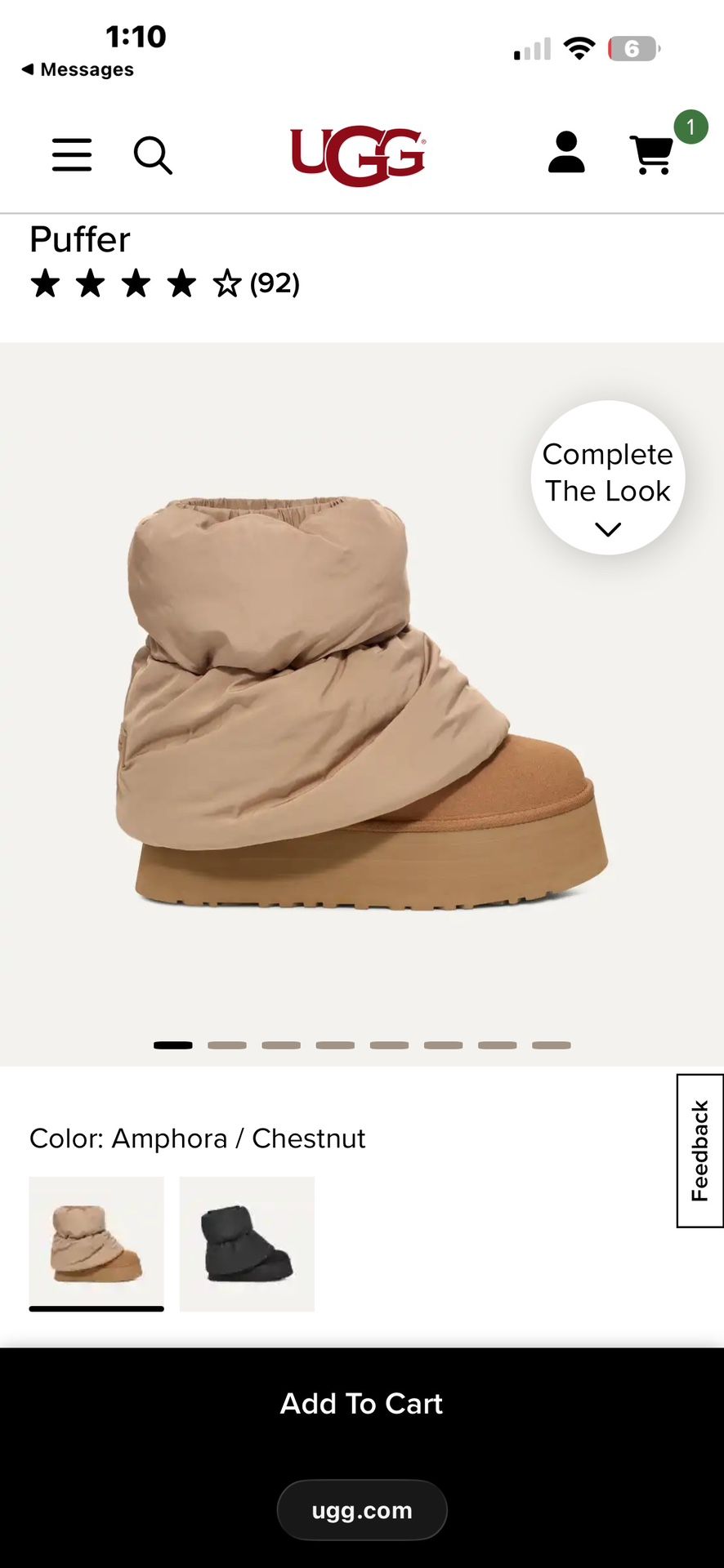Tap the UGG logo to go home
The width and height of the screenshot is (724, 1568).
pos(360,156)
